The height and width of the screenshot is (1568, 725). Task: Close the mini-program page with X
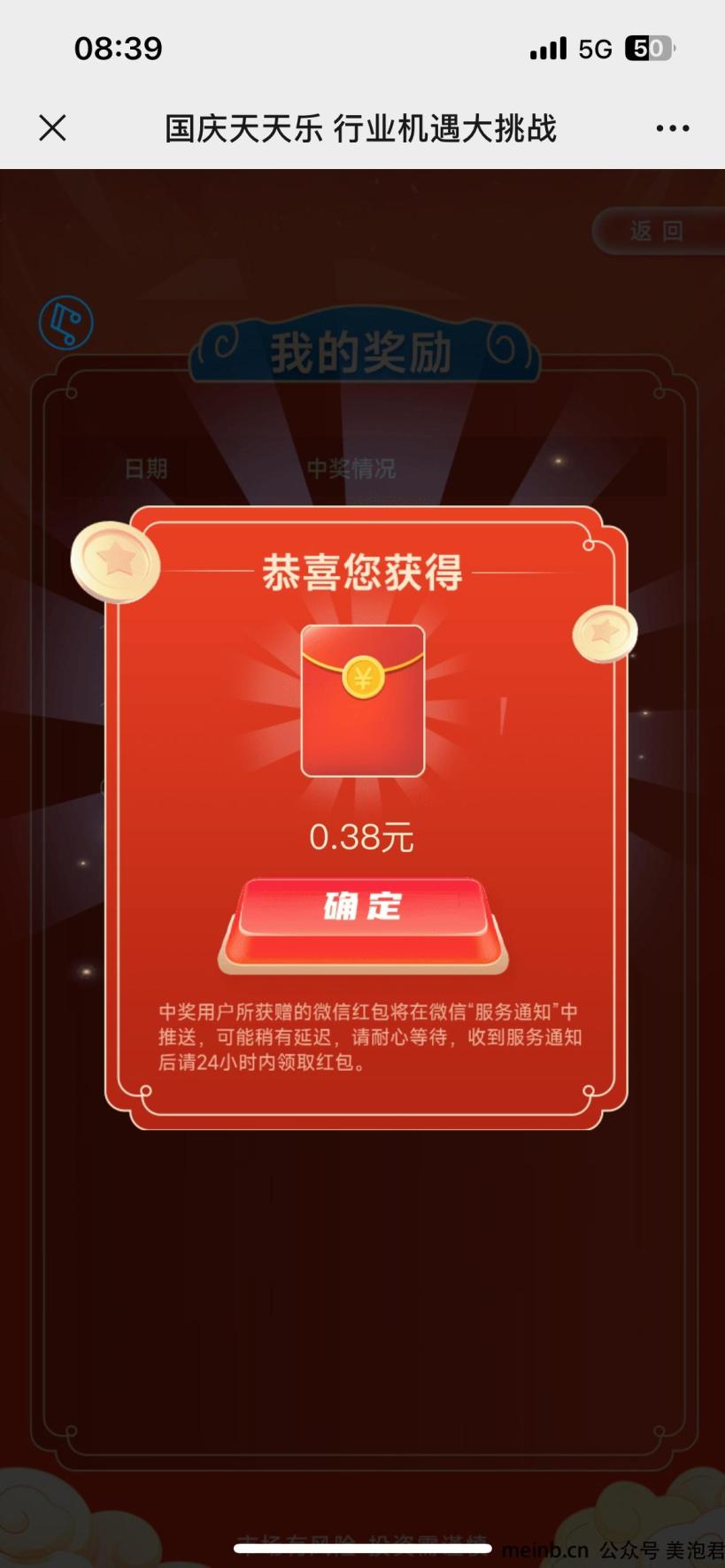click(52, 128)
